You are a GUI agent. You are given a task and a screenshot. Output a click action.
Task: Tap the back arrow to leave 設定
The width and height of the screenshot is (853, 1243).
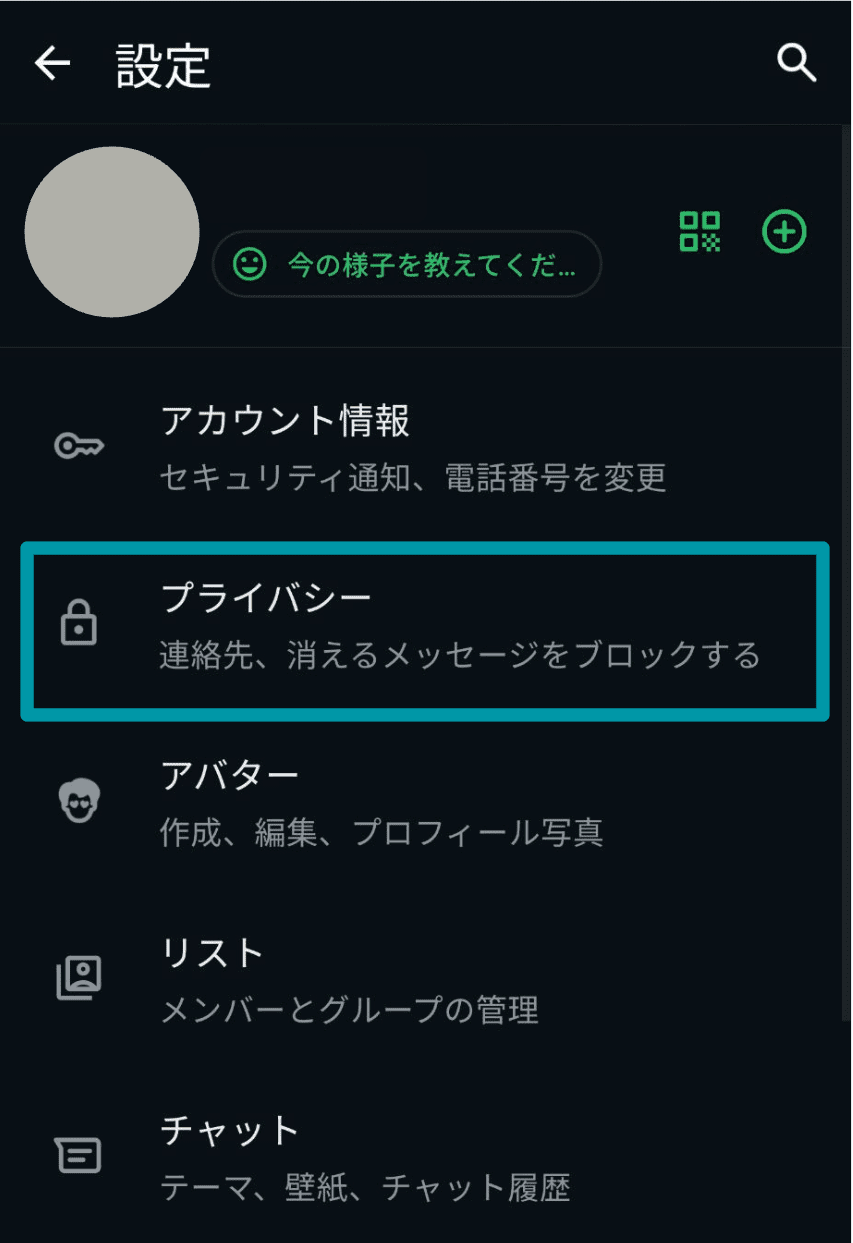click(50, 63)
